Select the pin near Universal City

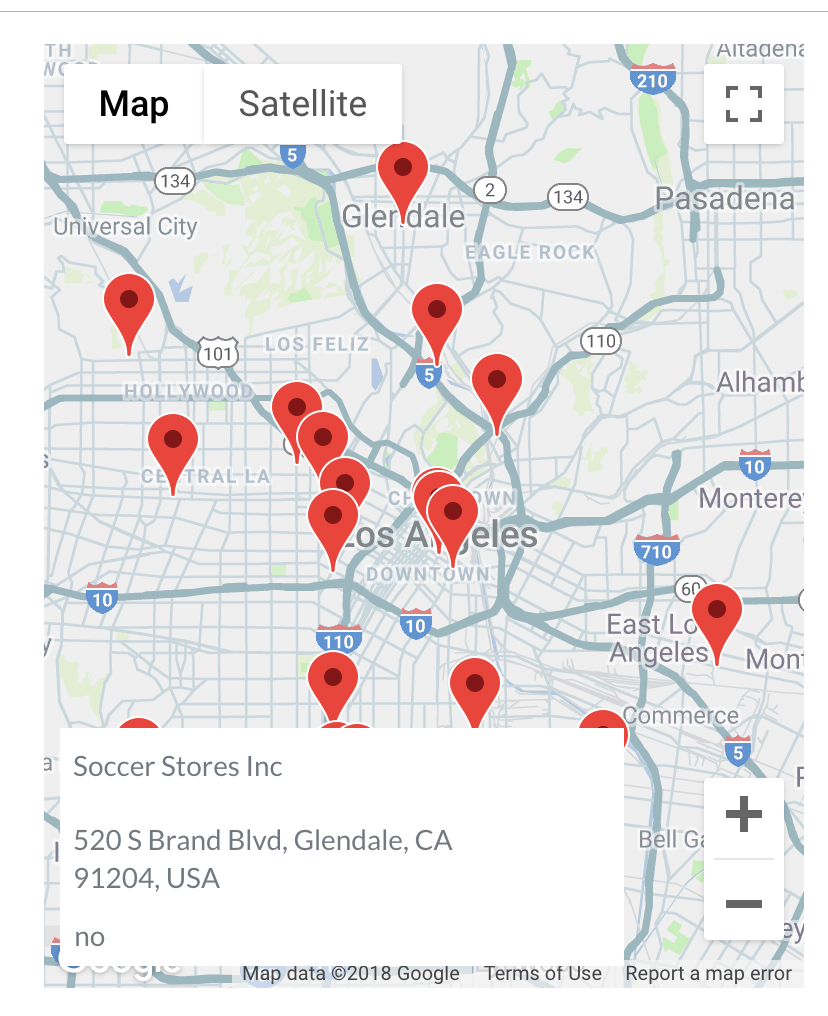point(129,304)
